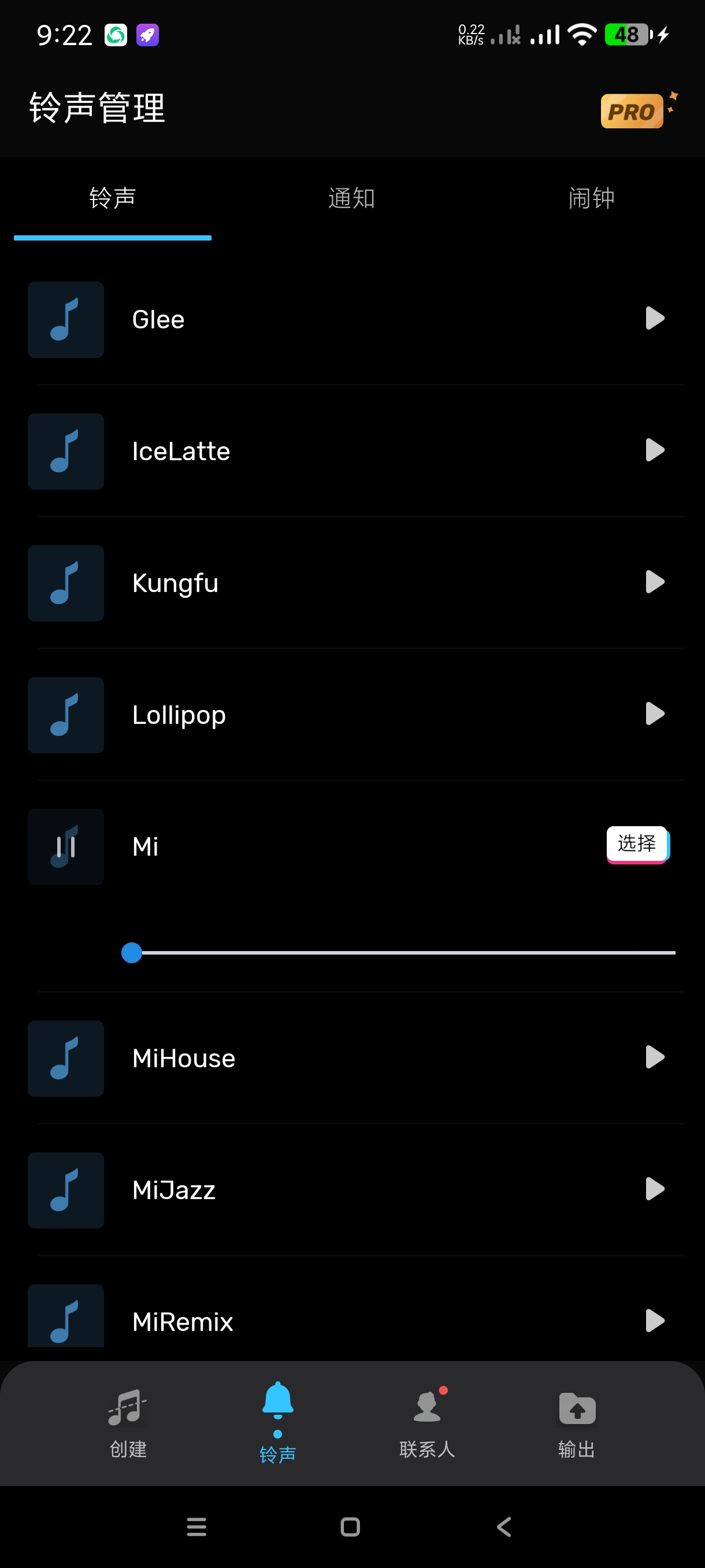
Task: Play the IceLatte ringtone
Action: 654,450
